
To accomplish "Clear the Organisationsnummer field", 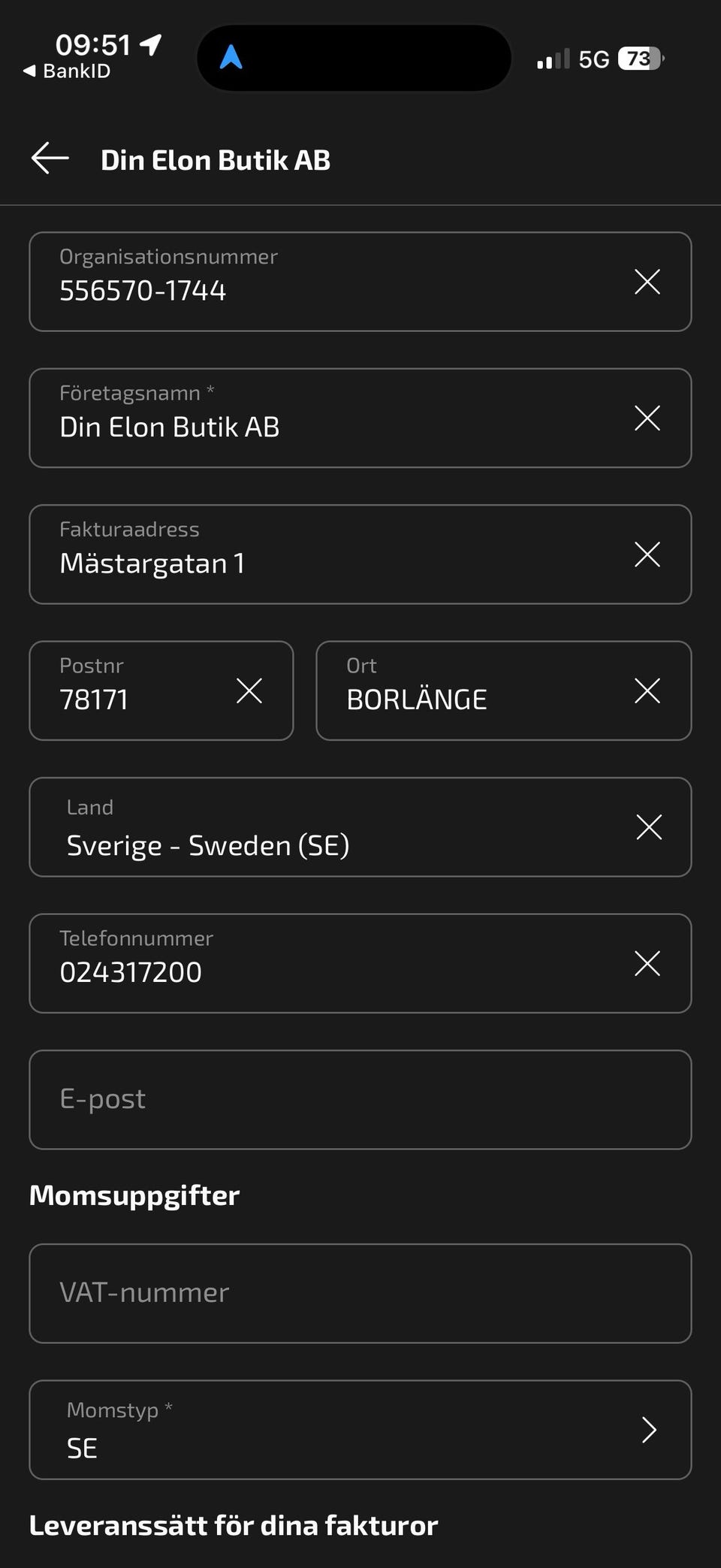I will point(647,282).
